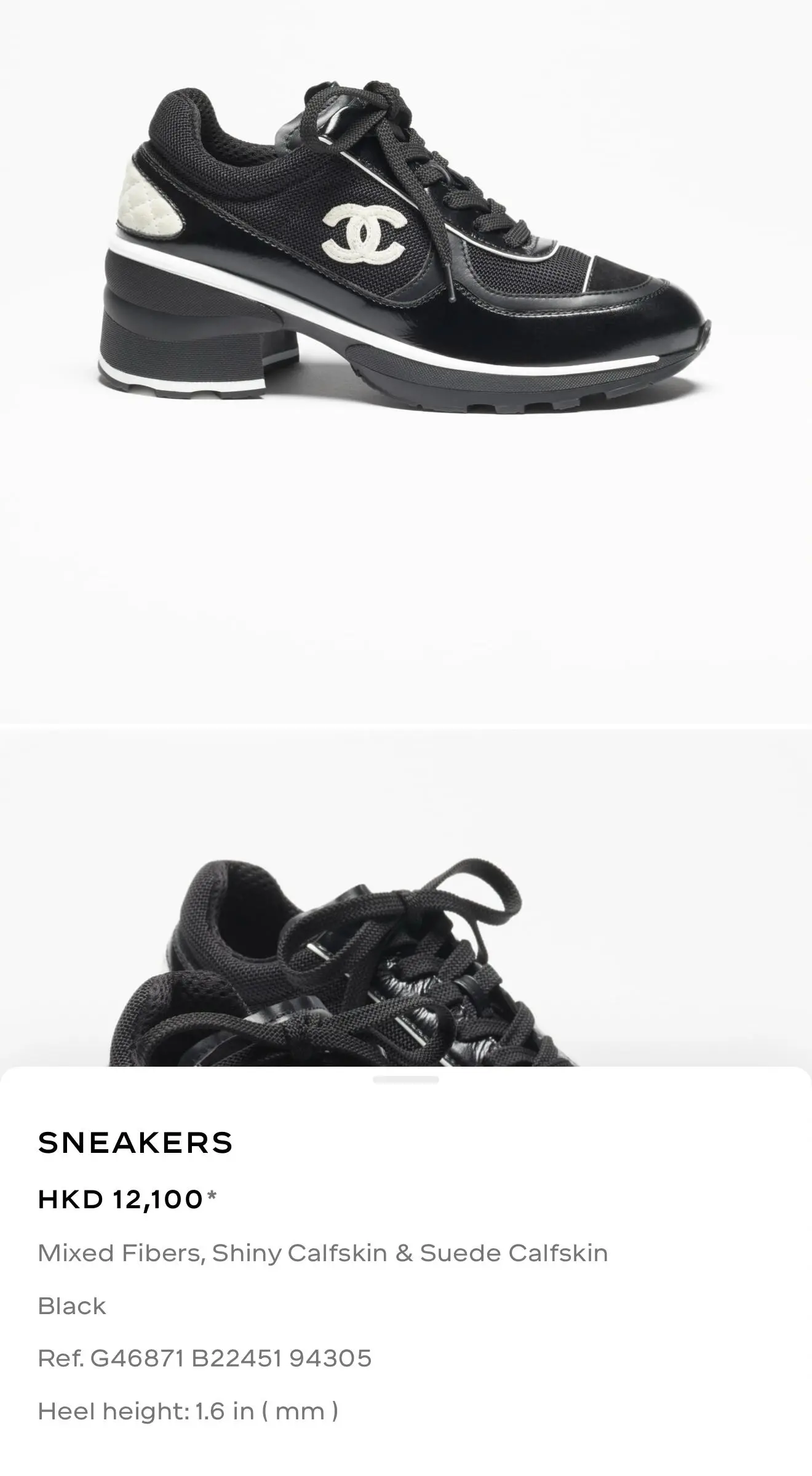Open the top-view sneaker laces image
812x1476 pixels.
(x=344, y=960)
